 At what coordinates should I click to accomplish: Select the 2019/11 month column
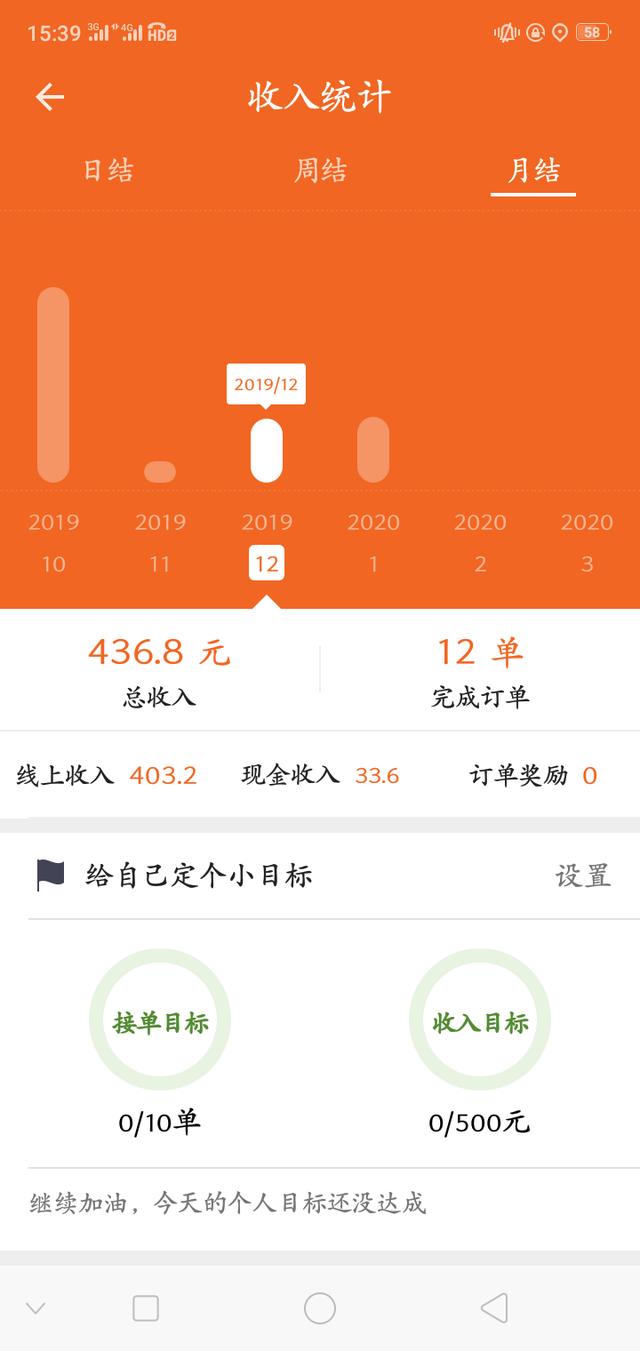pyautogui.click(x=160, y=542)
